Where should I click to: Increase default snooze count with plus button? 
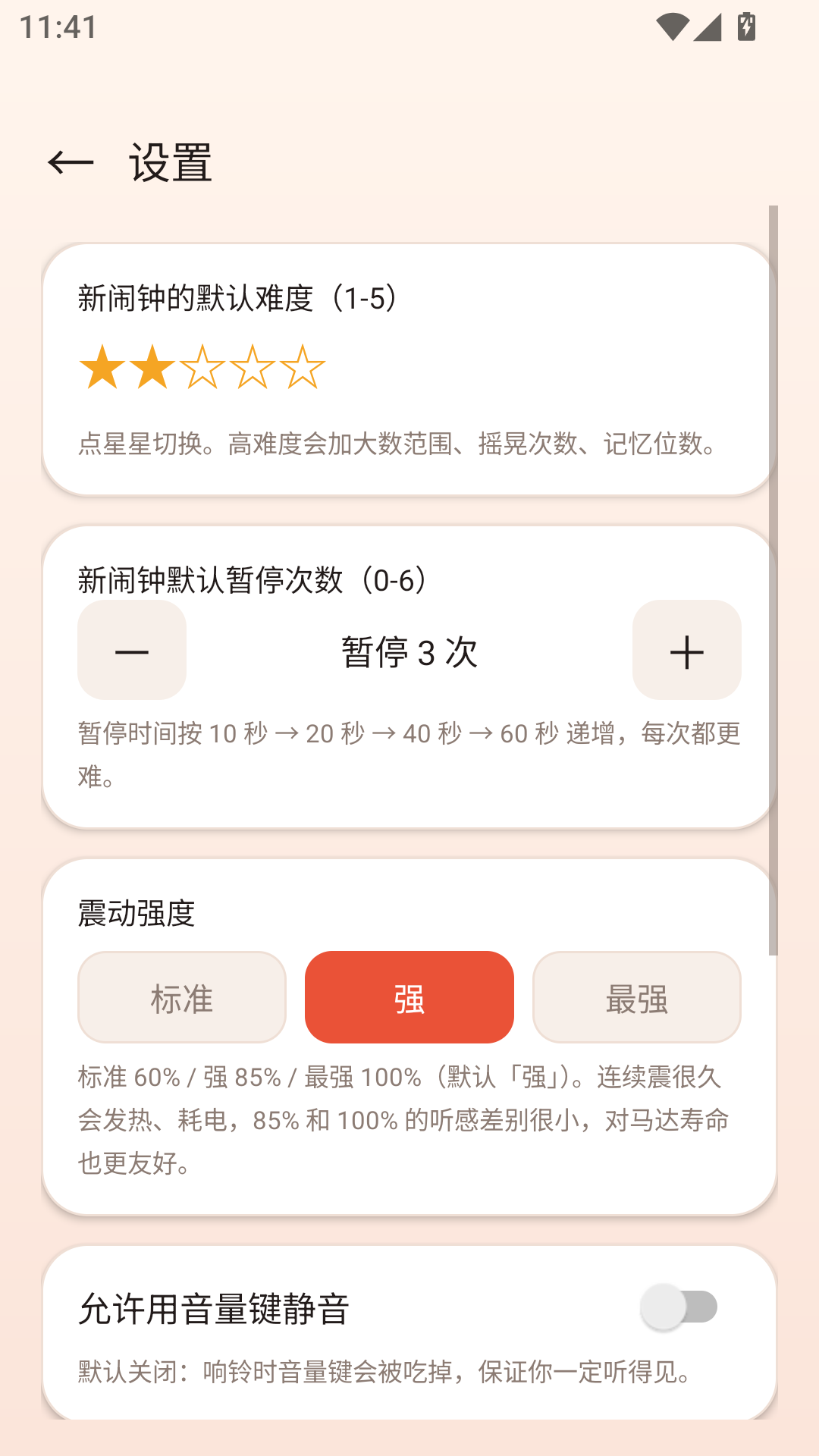coord(687,651)
